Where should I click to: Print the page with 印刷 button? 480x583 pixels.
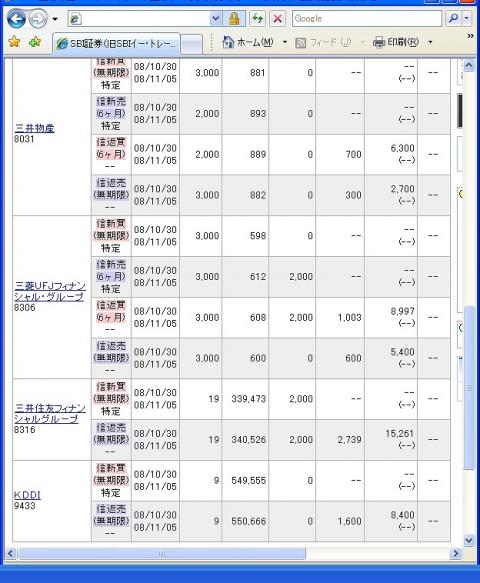[x=396, y=42]
